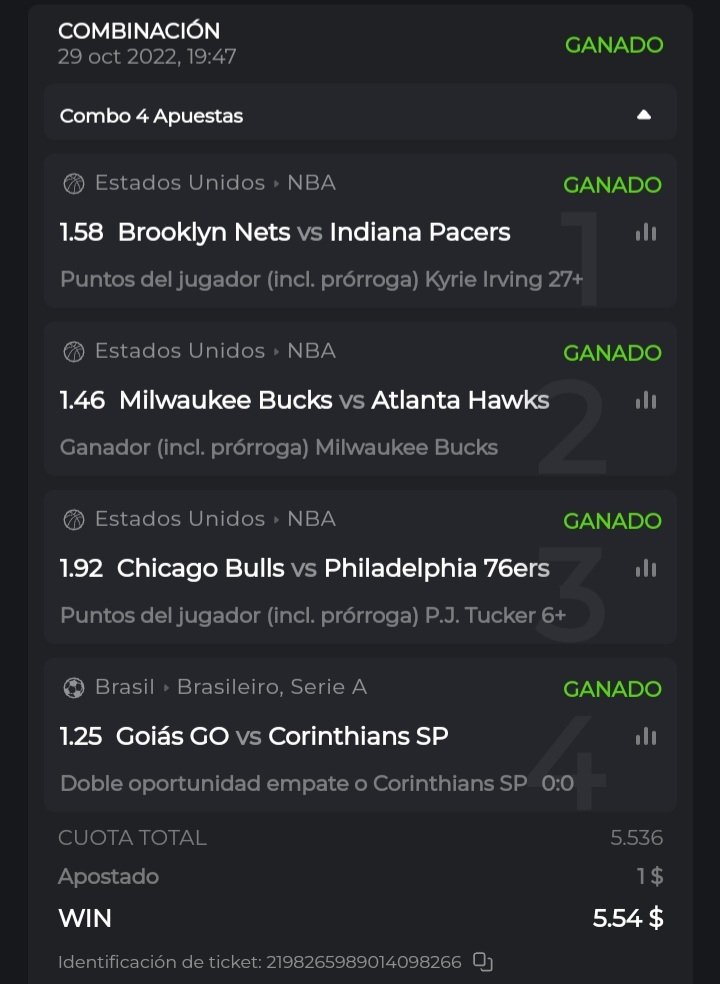Copy the ticket identification number
The height and width of the screenshot is (984, 720).
click(483, 962)
